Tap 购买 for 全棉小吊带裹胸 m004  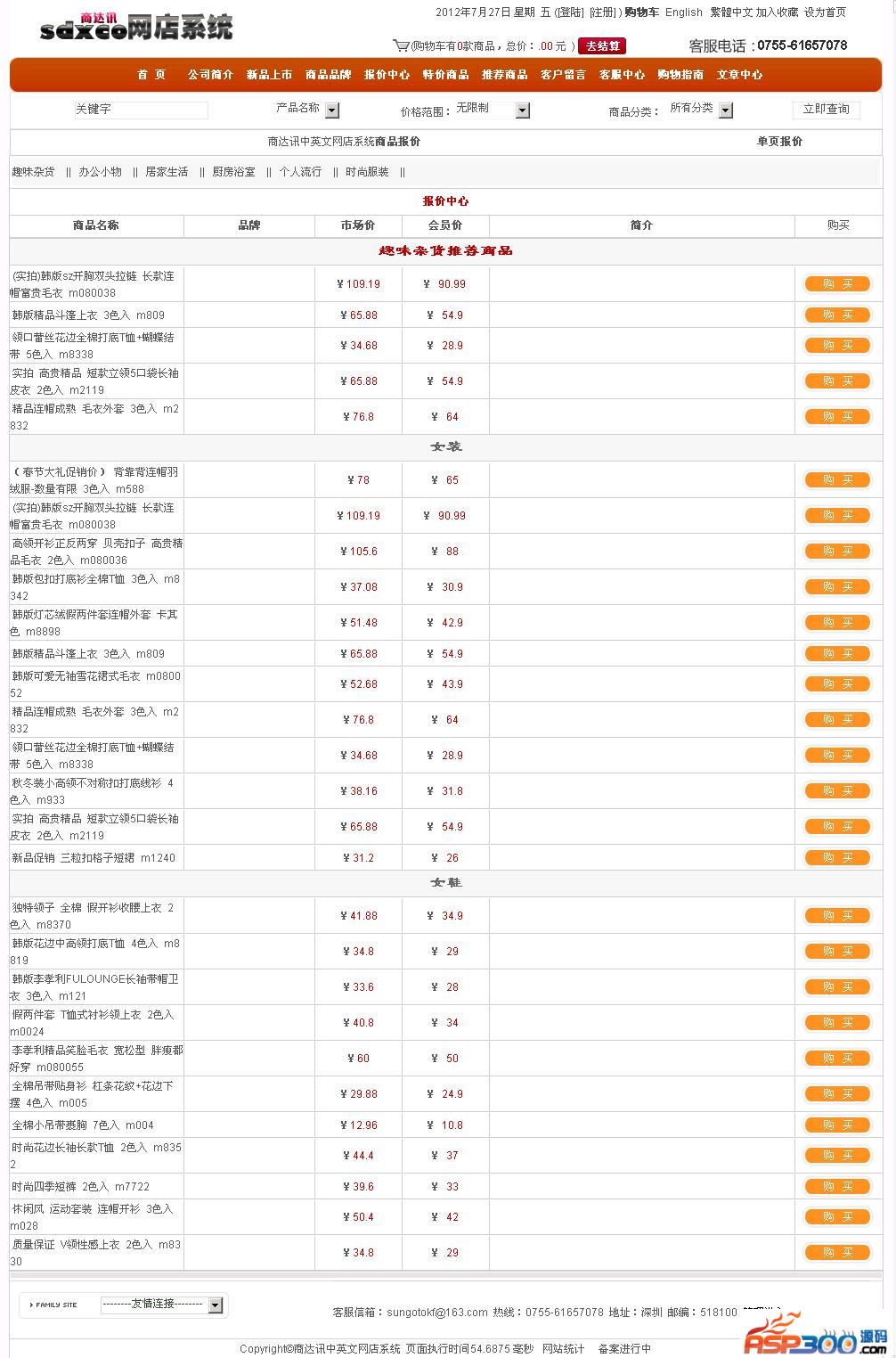point(837,1125)
